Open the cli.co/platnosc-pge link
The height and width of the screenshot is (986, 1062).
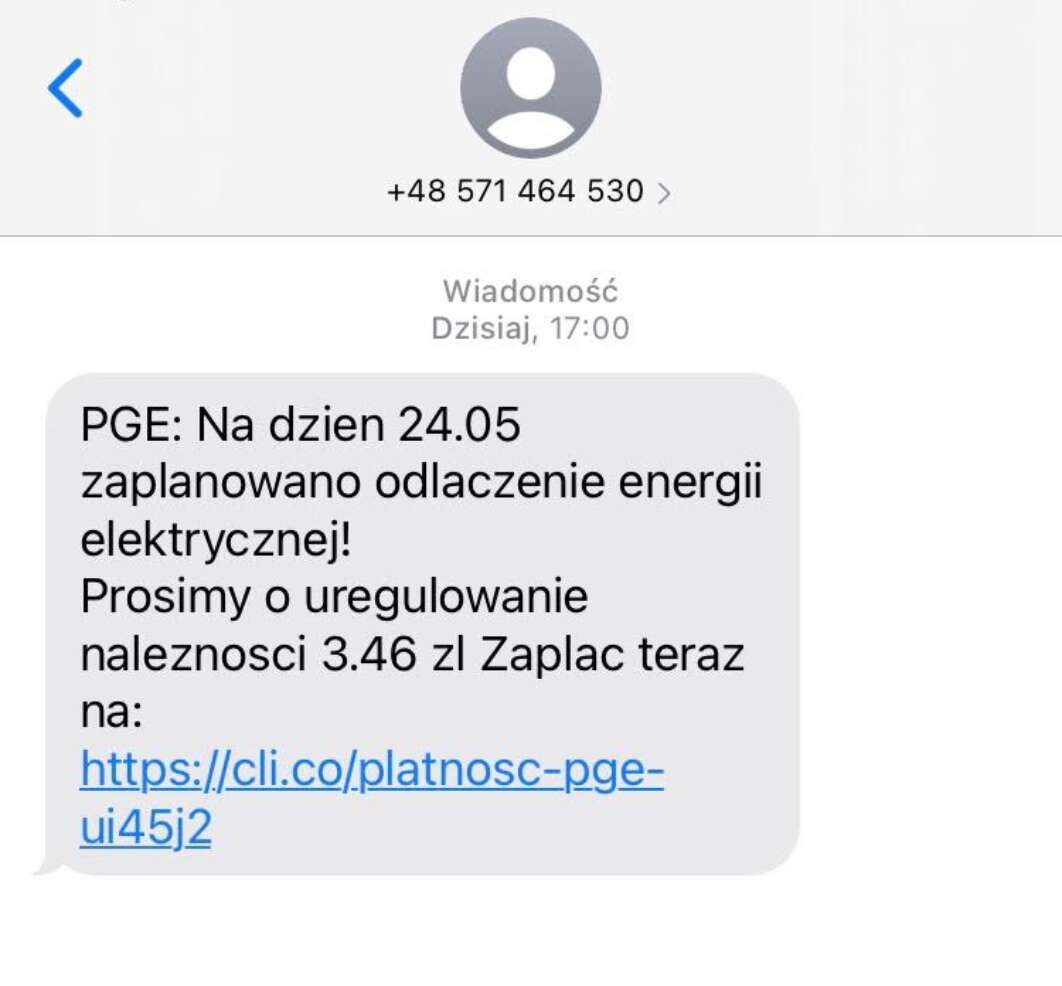pyautogui.click(x=371, y=771)
